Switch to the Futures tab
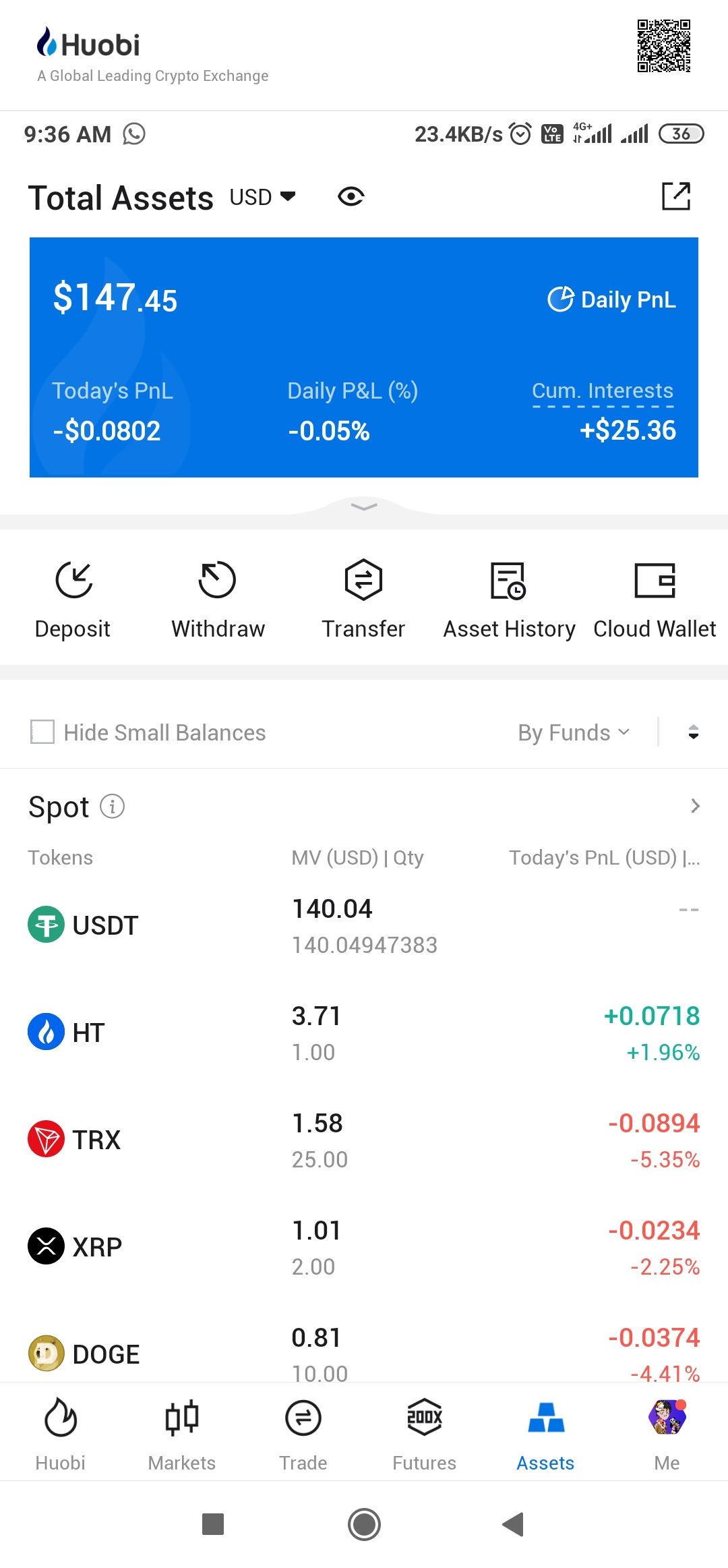The width and height of the screenshot is (728, 1568). (425, 1432)
